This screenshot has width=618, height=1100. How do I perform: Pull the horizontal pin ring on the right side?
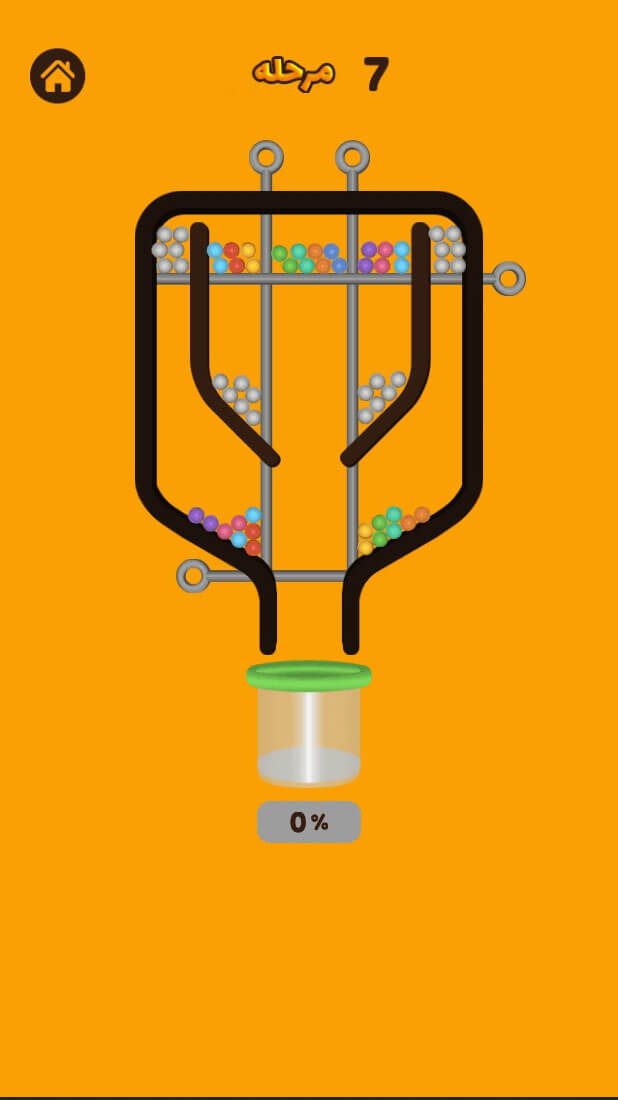pos(508,278)
